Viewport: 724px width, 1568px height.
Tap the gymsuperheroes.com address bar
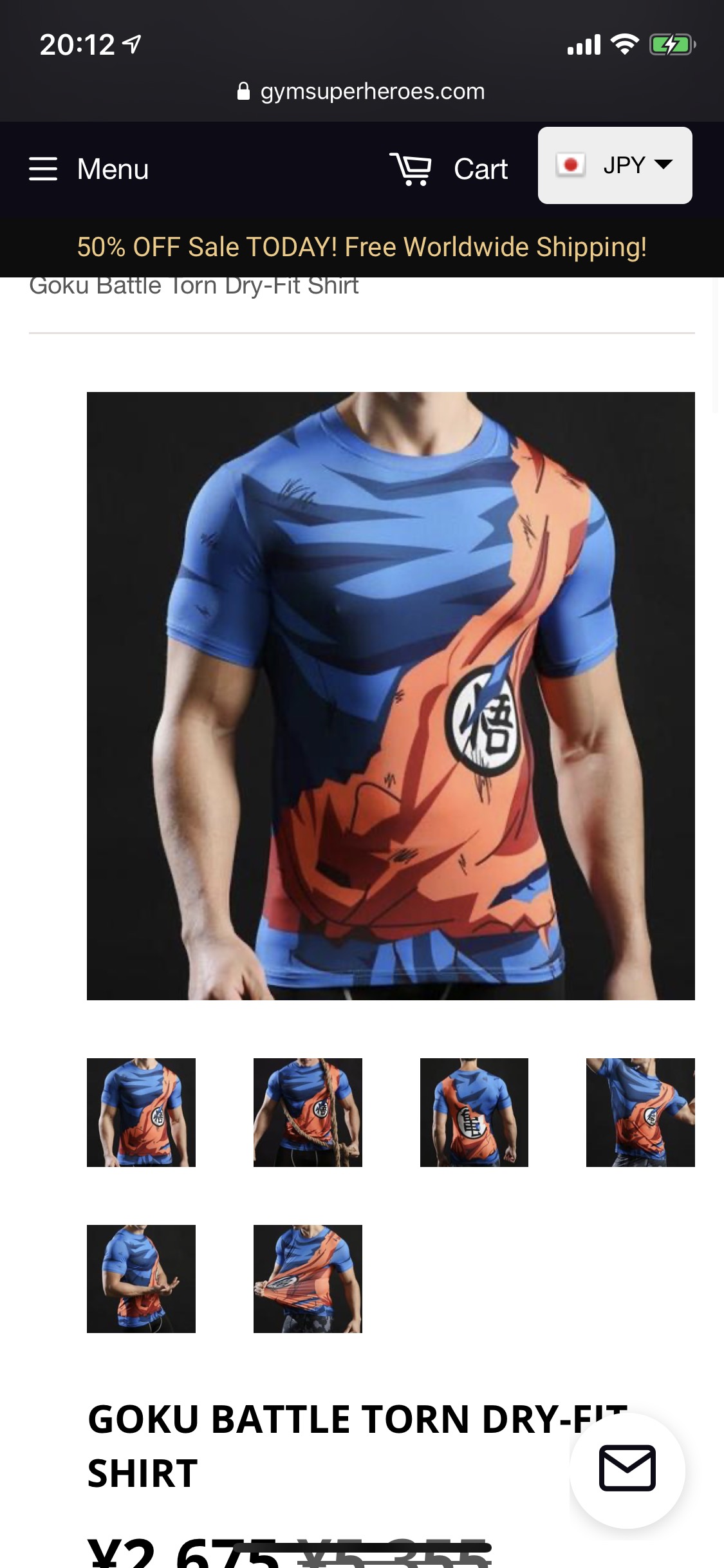362,91
